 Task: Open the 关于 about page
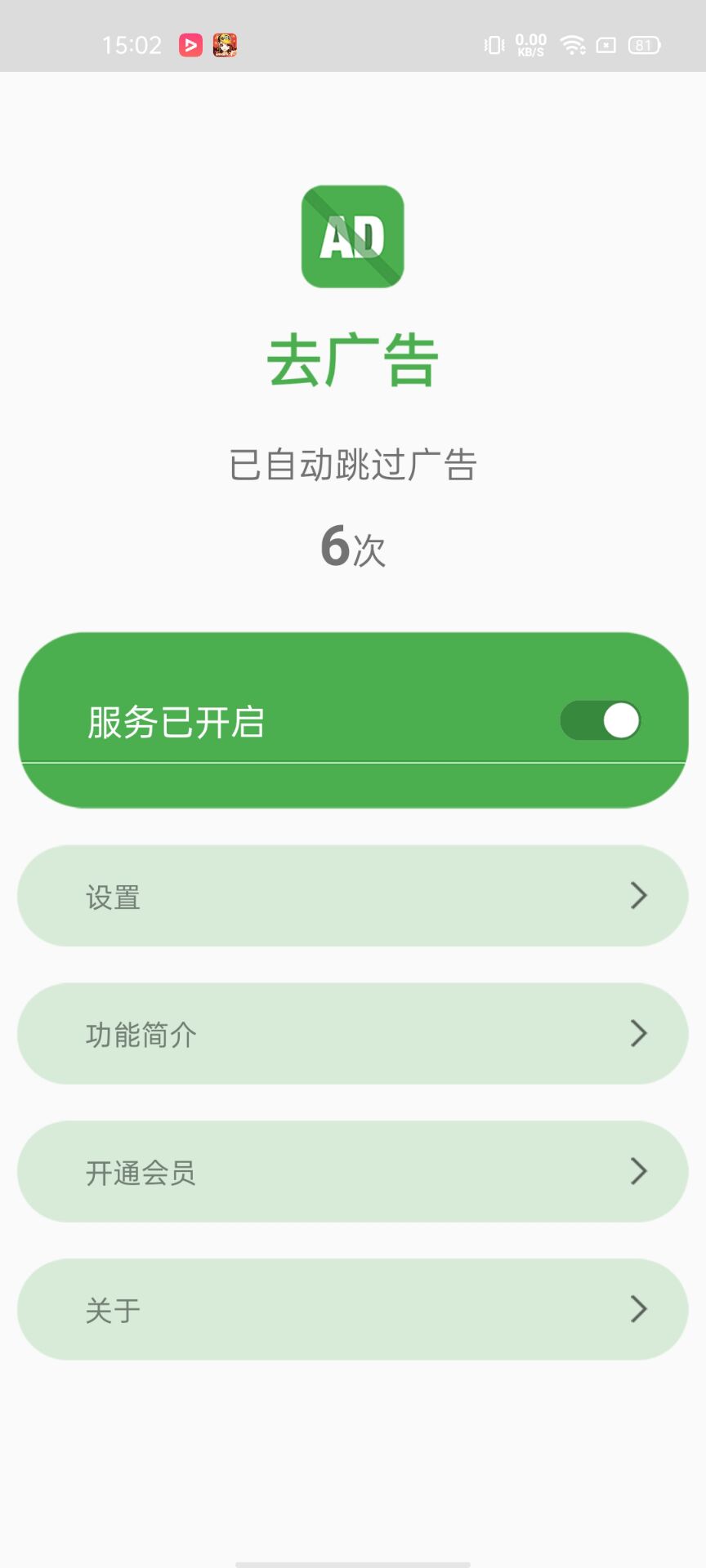pyautogui.click(x=353, y=1310)
